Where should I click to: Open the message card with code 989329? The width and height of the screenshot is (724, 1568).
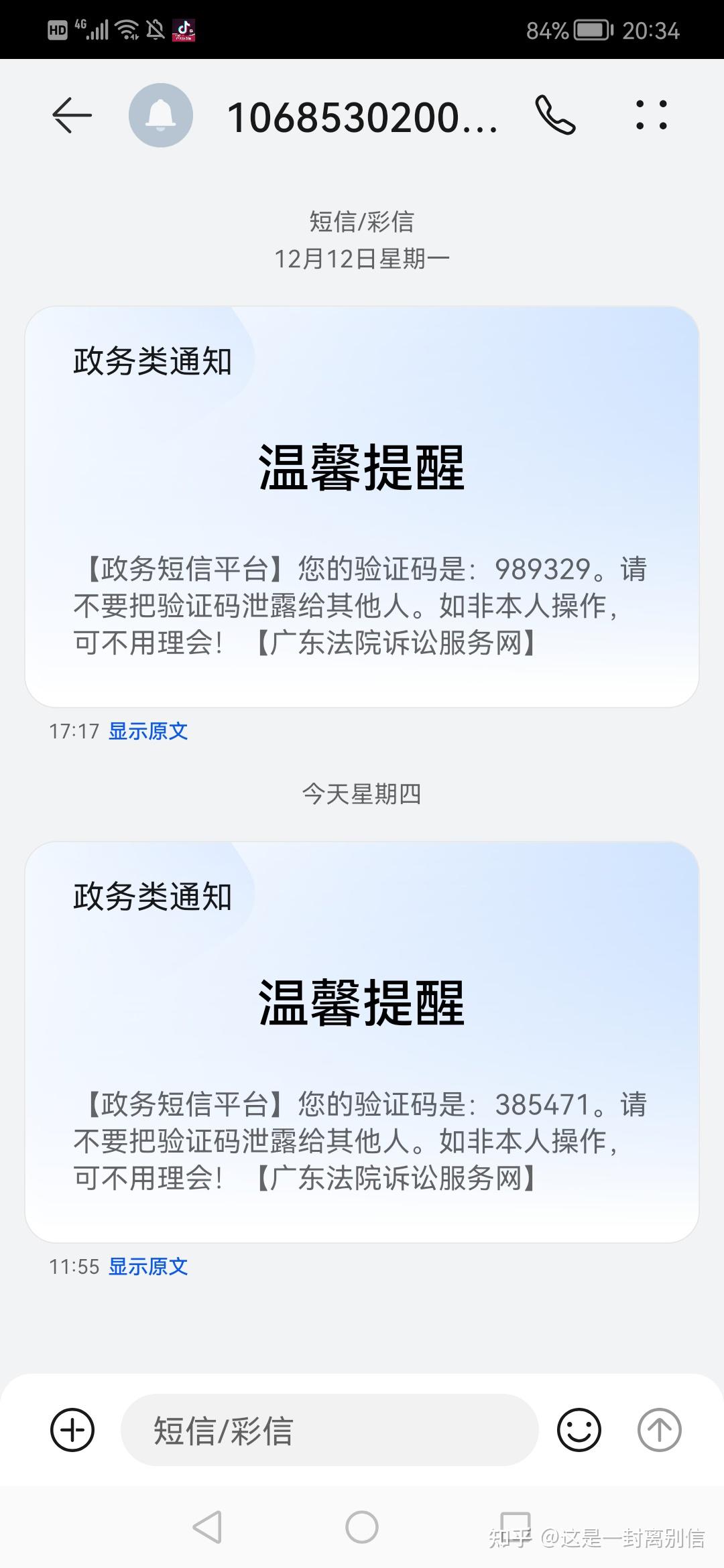pyautogui.click(x=362, y=507)
